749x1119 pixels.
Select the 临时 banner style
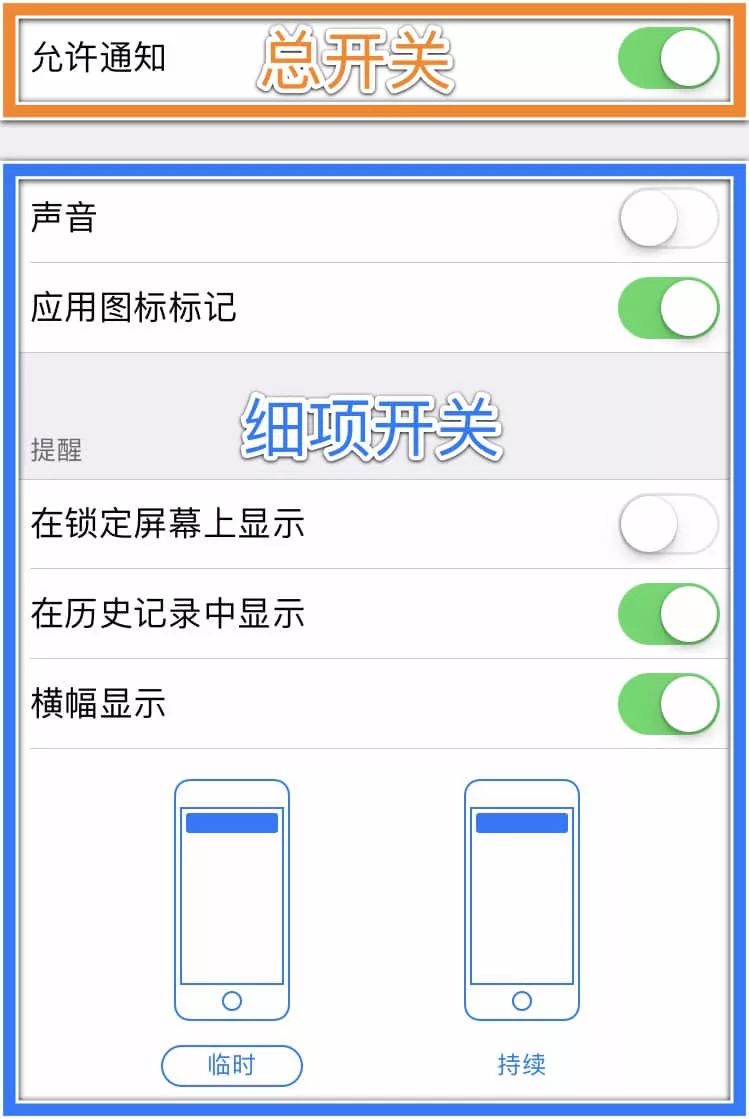231,1065
